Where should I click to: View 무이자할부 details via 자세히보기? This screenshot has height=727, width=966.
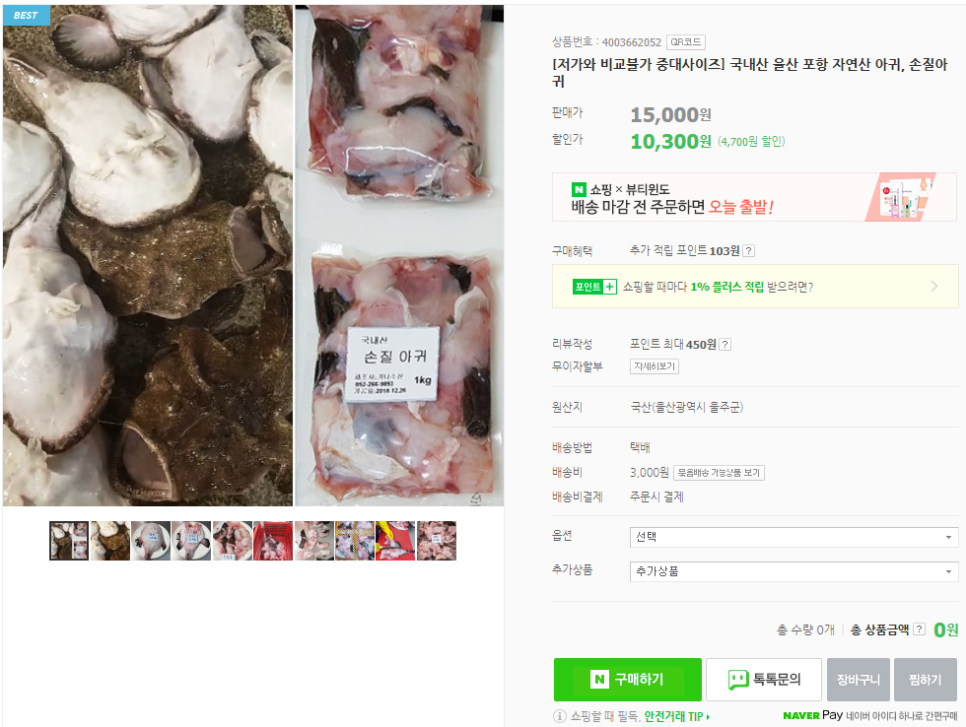(654, 367)
